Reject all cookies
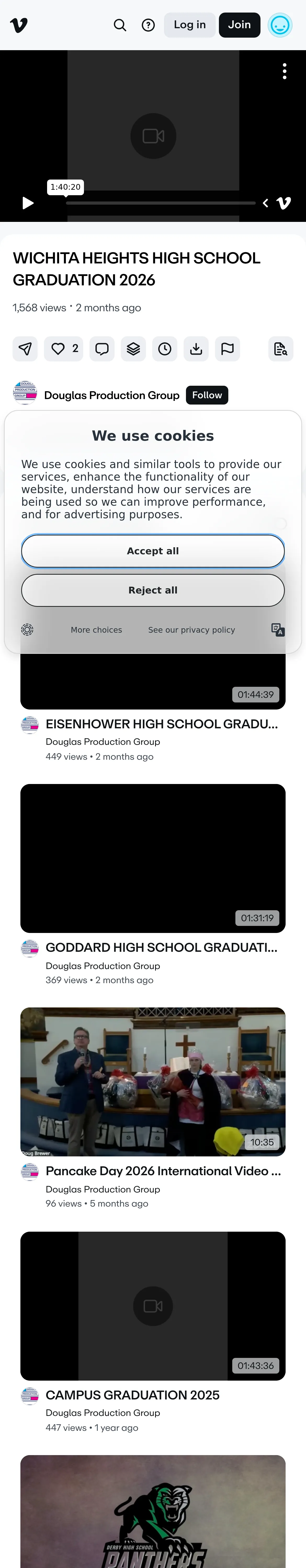 153,590
